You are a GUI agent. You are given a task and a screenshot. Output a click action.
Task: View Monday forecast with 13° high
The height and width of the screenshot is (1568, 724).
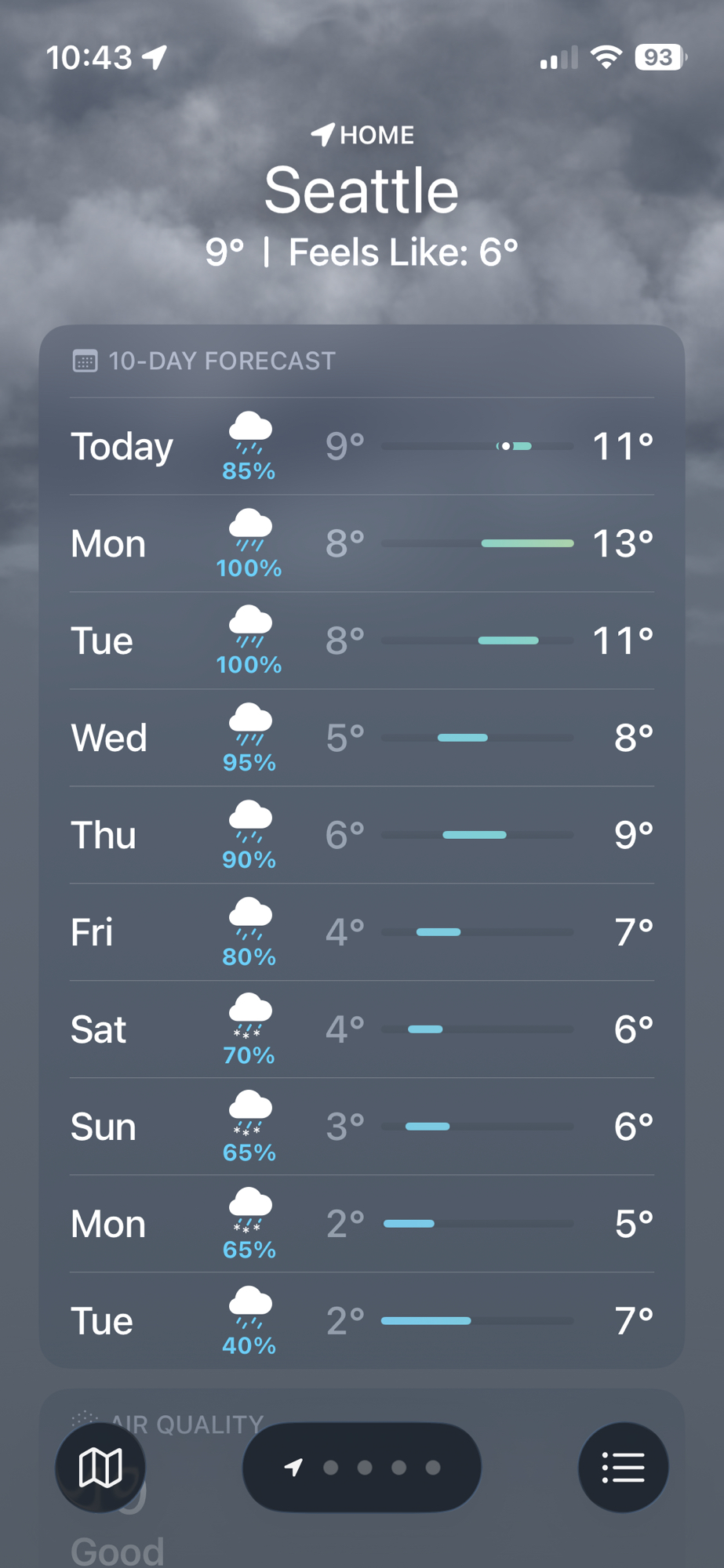362,543
